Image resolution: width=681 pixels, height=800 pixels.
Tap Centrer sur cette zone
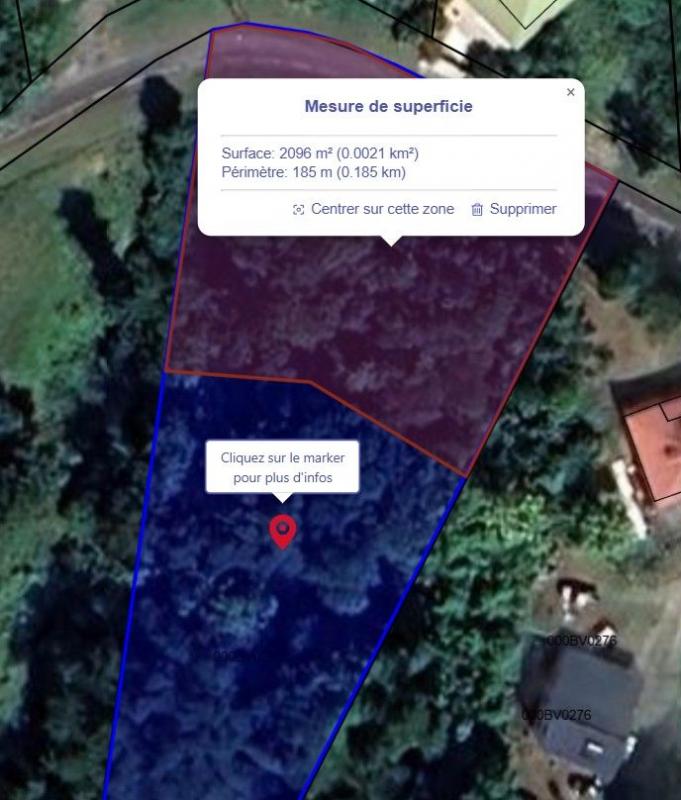(x=373, y=209)
